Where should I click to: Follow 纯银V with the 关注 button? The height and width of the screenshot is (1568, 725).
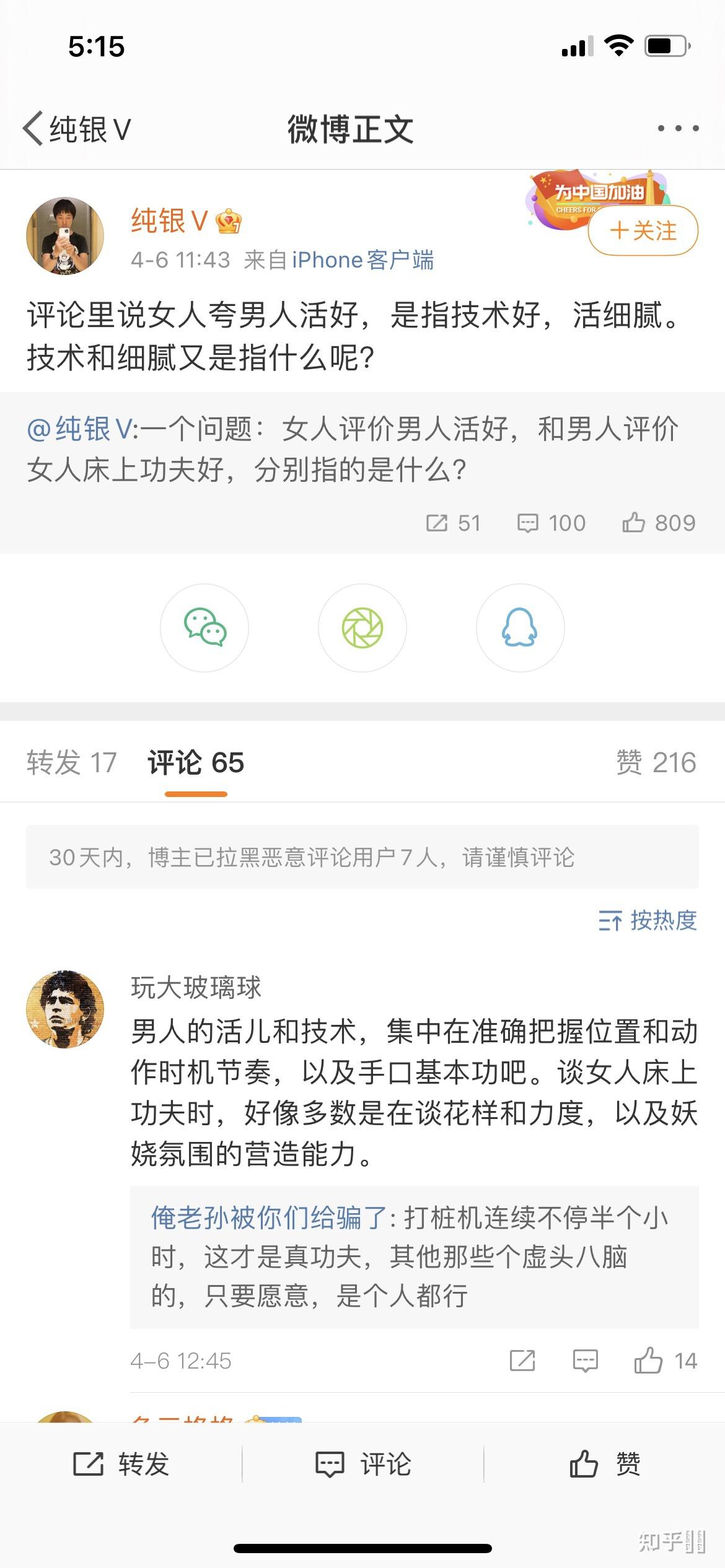tap(643, 231)
